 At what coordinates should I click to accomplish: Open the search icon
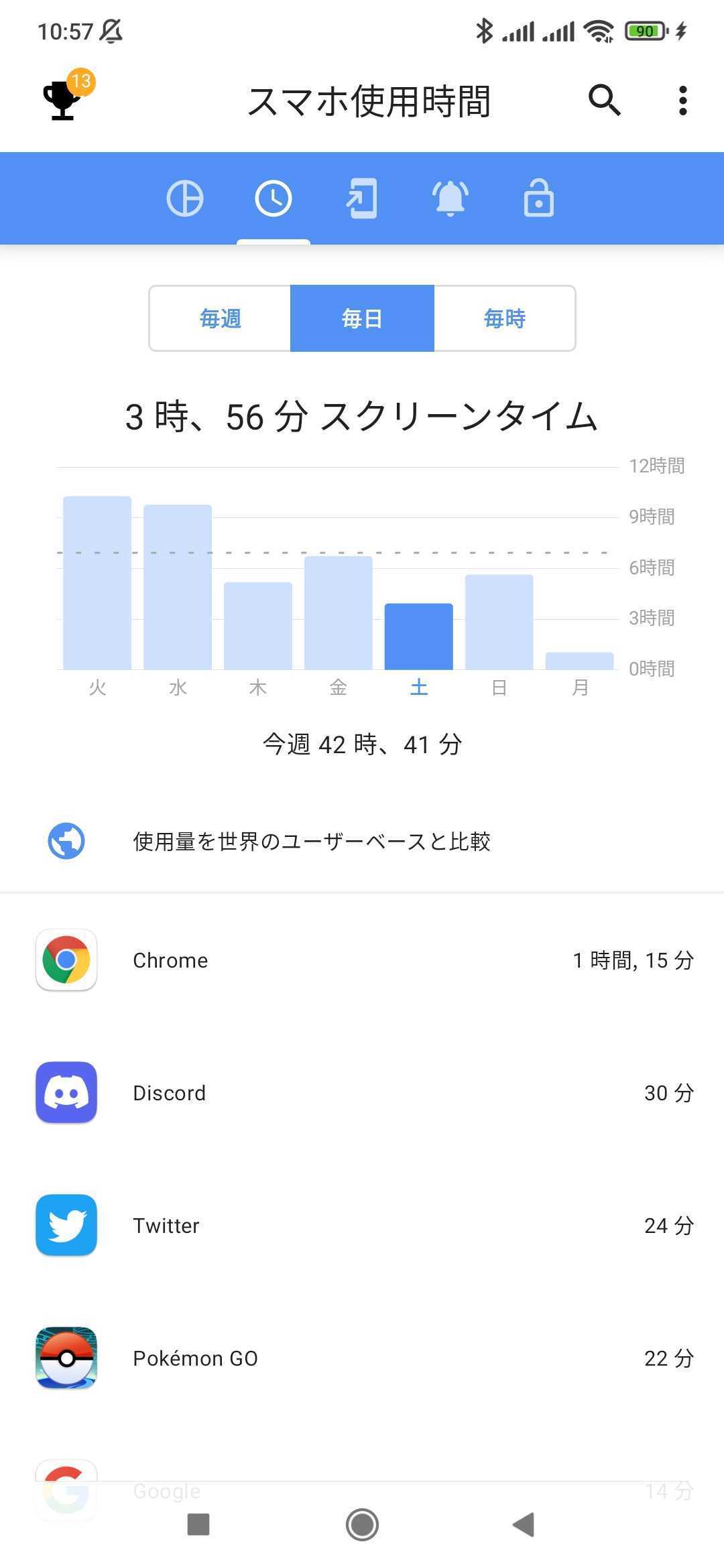(604, 101)
